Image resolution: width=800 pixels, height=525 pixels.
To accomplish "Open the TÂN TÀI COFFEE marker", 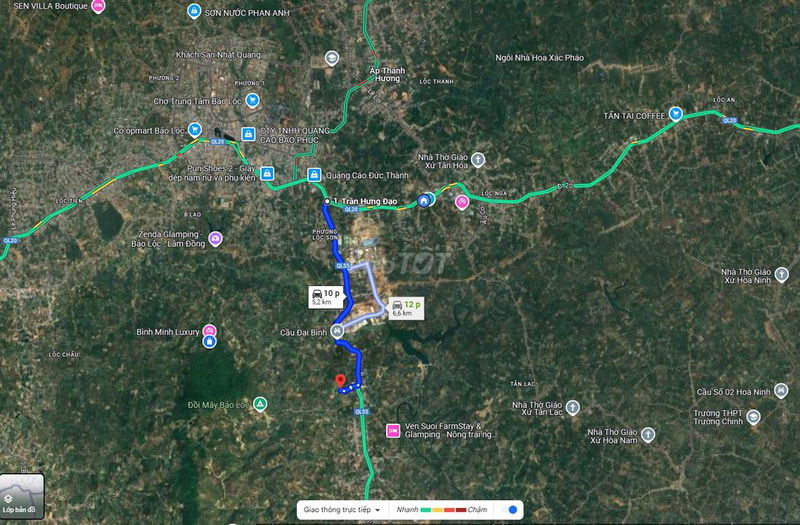I will (676, 114).
